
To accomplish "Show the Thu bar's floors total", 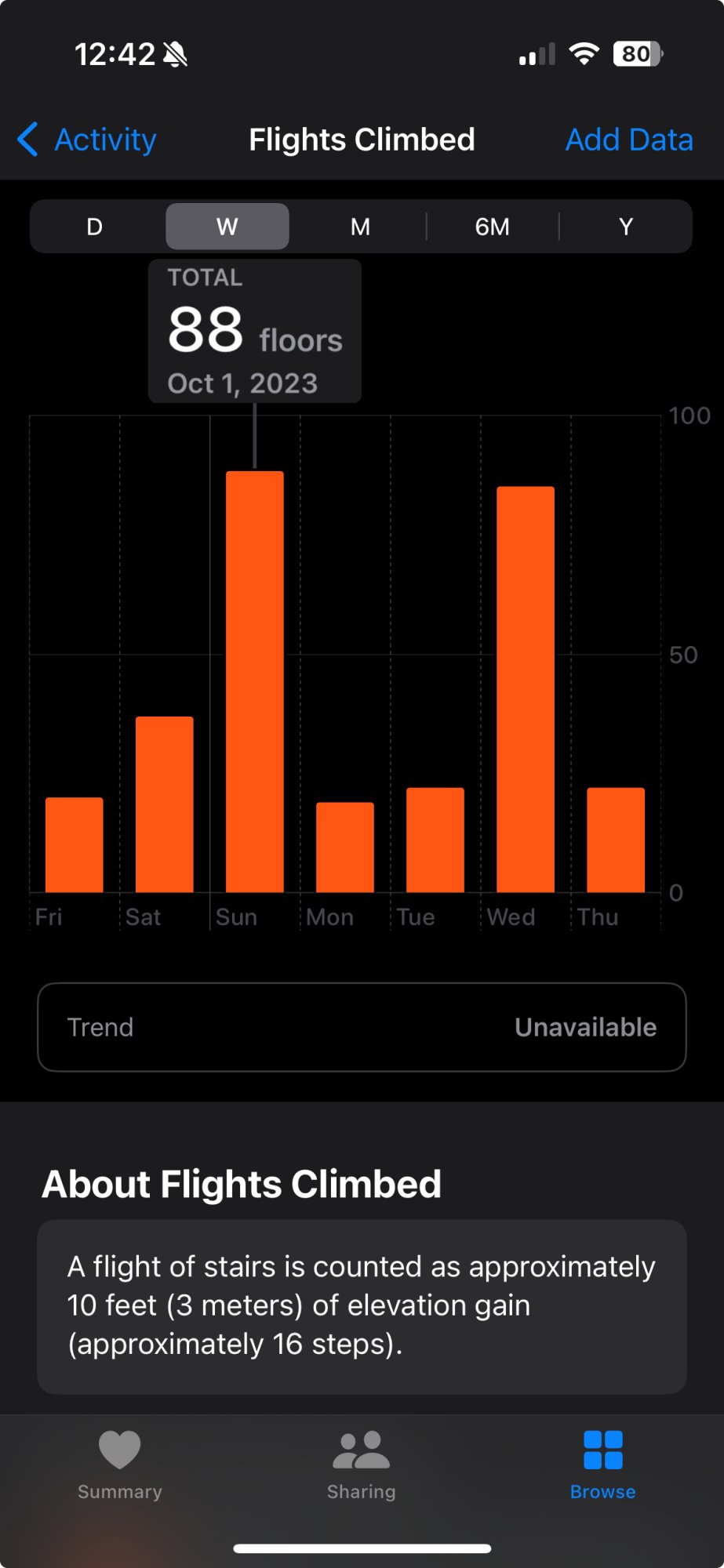I will click(x=616, y=840).
